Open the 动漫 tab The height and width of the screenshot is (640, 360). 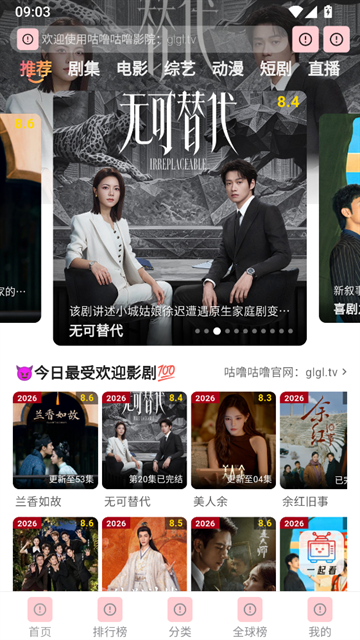[x=228, y=68]
